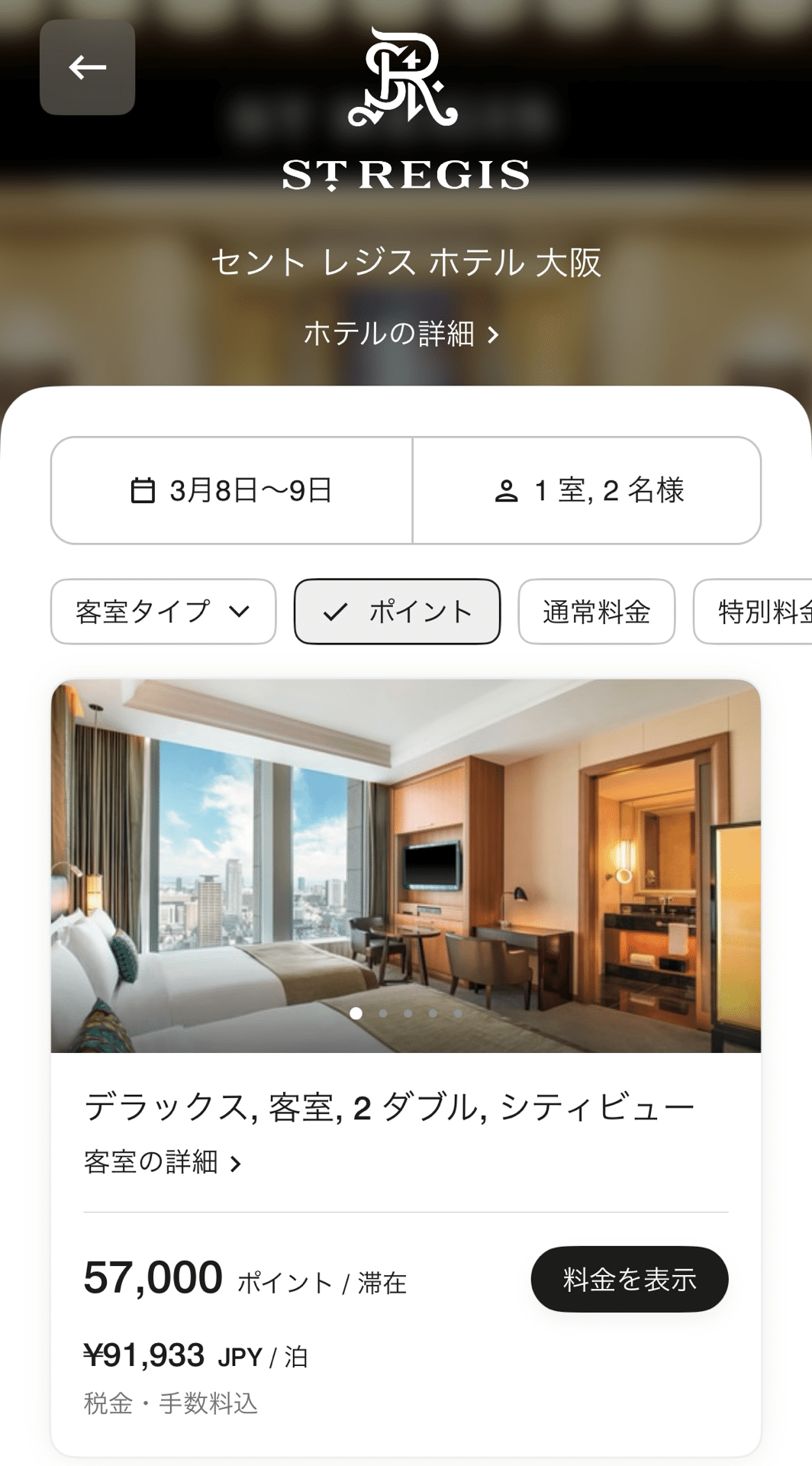Expand the 客室タイプ room type dropdown

163,612
